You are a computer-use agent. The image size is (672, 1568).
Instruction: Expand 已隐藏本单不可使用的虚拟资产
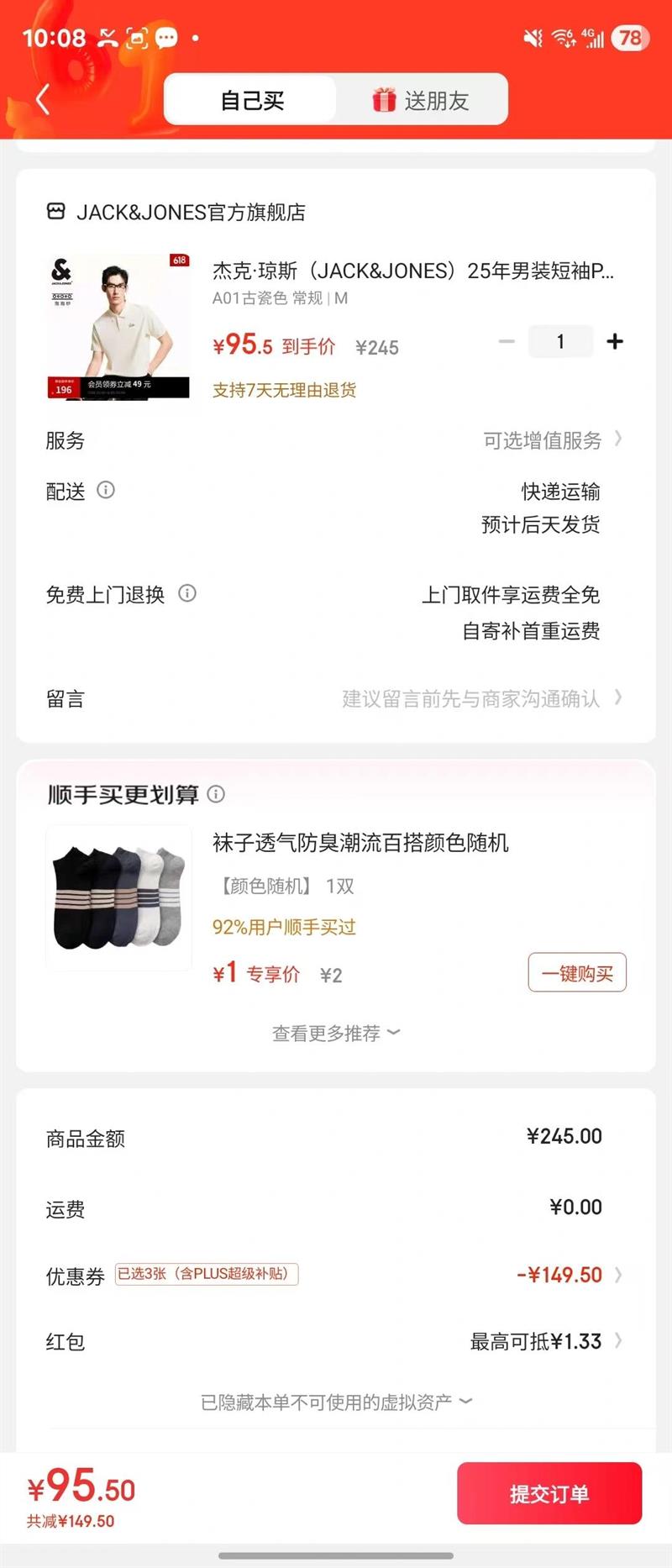pyautogui.click(x=335, y=1402)
